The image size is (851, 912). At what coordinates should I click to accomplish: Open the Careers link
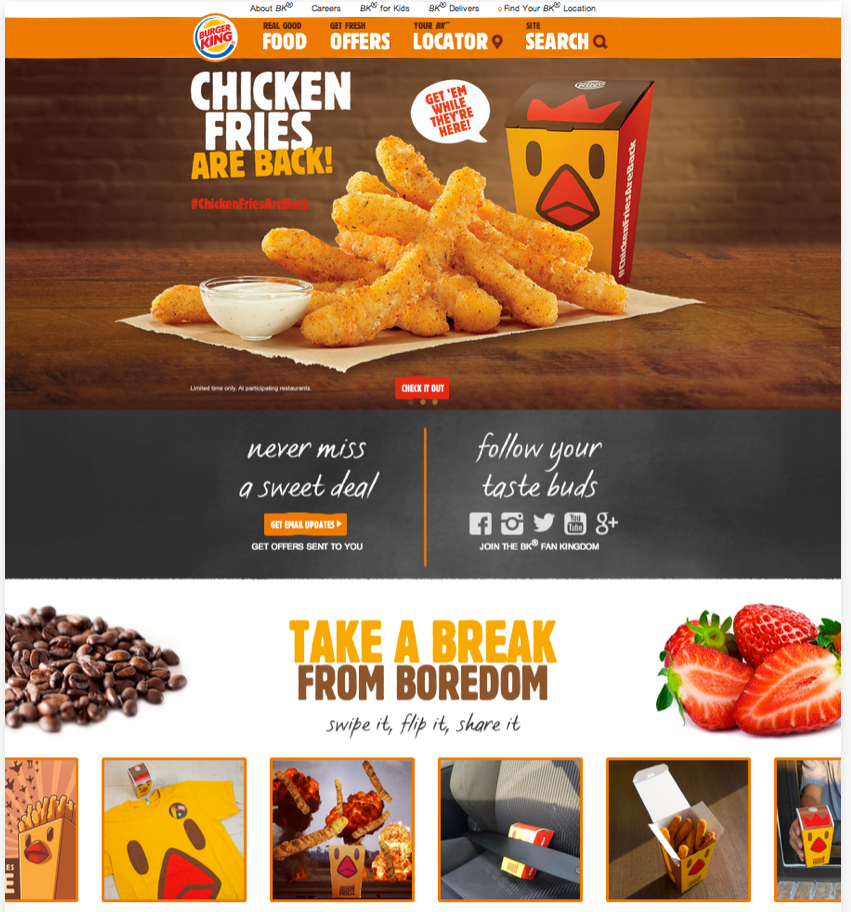click(x=326, y=8)
